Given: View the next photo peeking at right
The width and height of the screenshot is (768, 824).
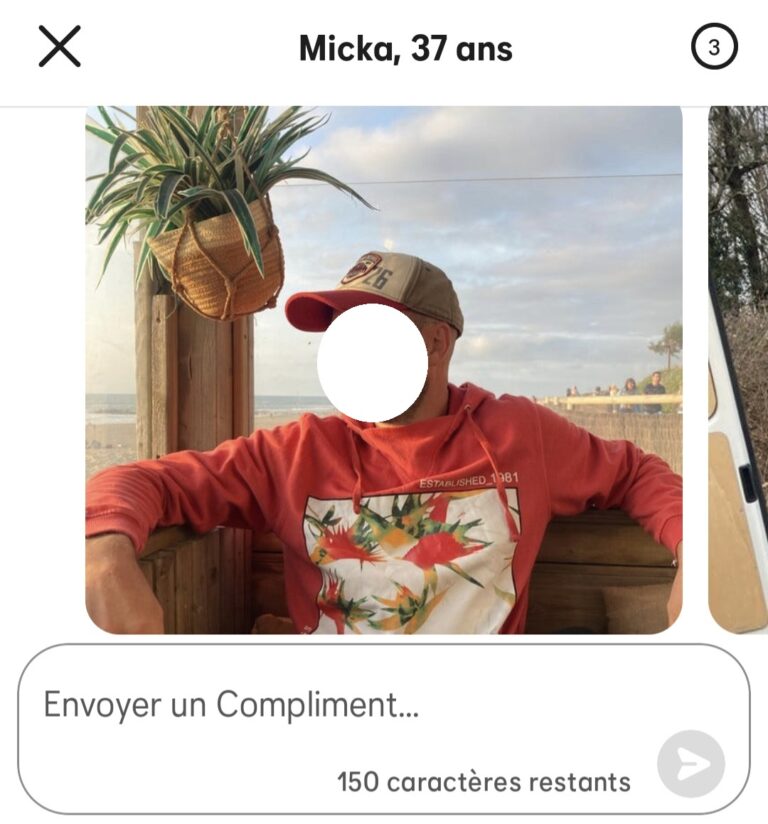Looking at the screenshot, I should 738,370.
